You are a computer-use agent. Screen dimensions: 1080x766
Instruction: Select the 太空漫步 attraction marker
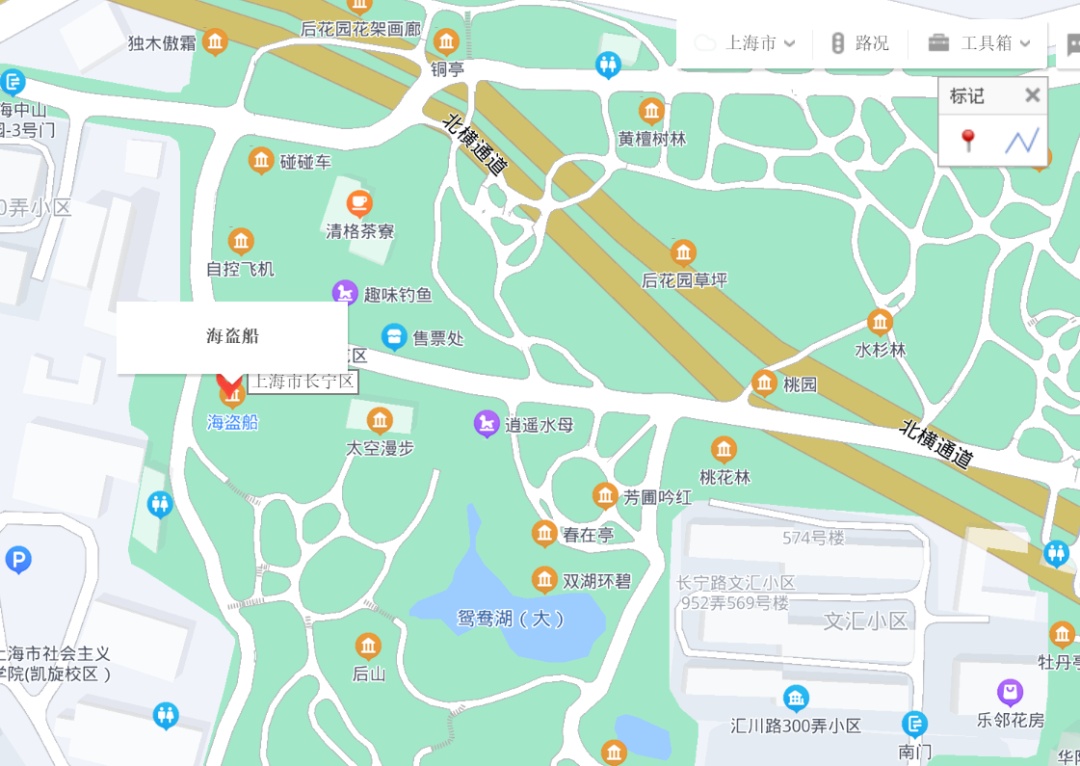[380, 420]
